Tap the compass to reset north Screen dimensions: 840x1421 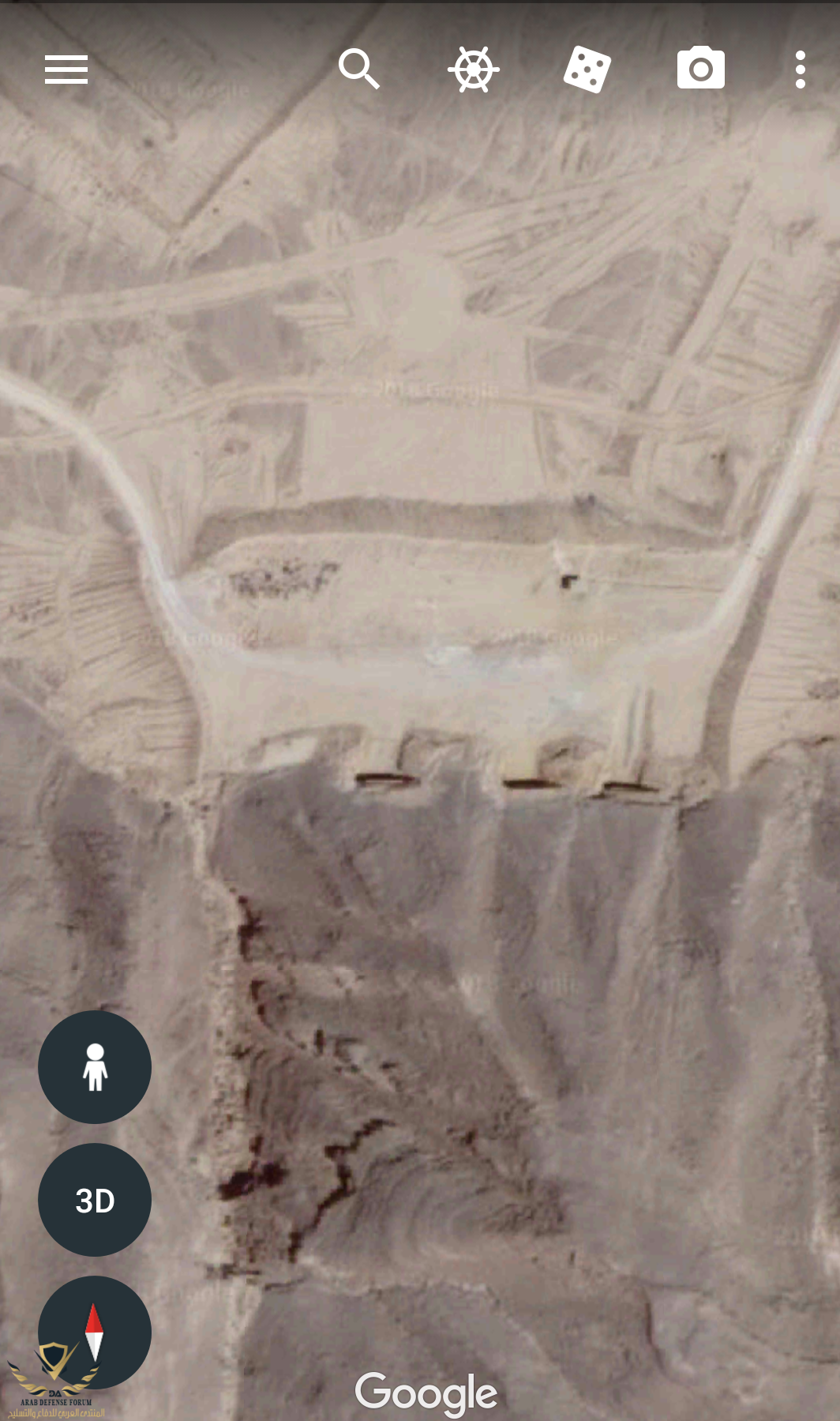[95, 1331]
